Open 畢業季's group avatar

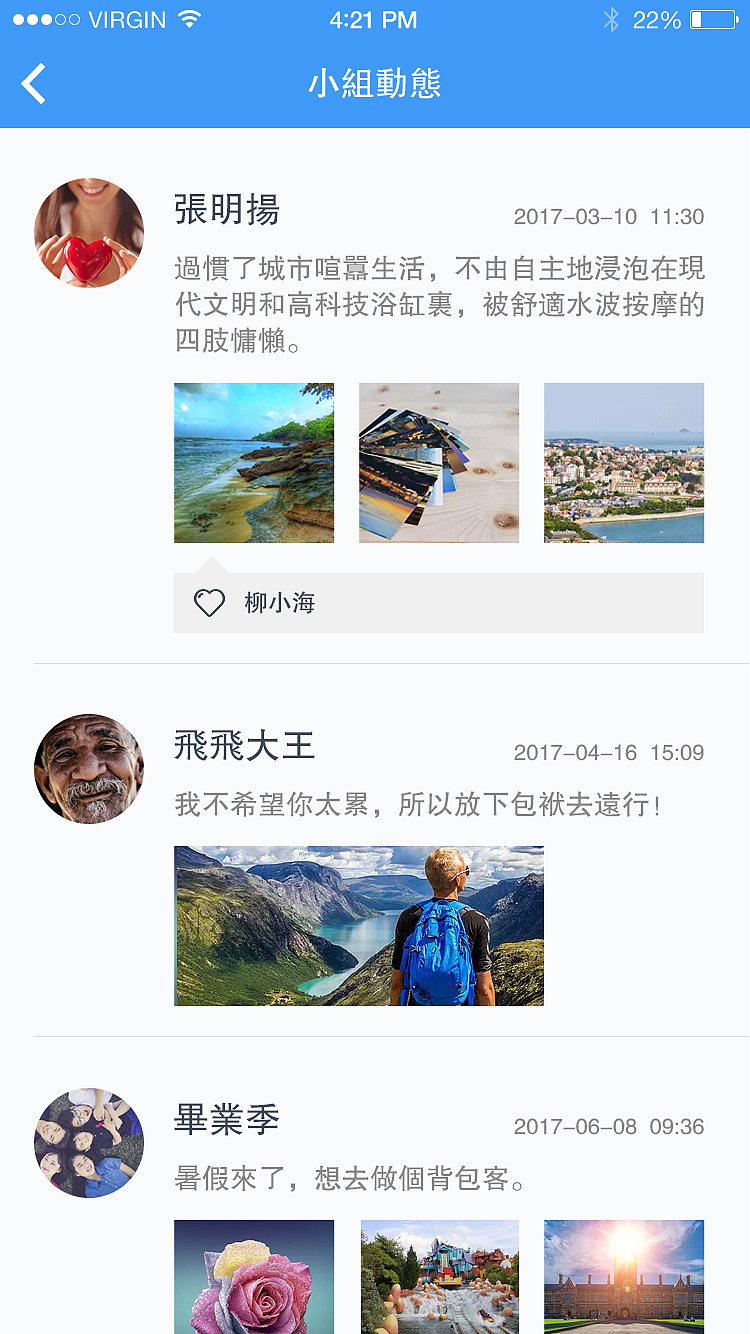(x=89, y=1143)
